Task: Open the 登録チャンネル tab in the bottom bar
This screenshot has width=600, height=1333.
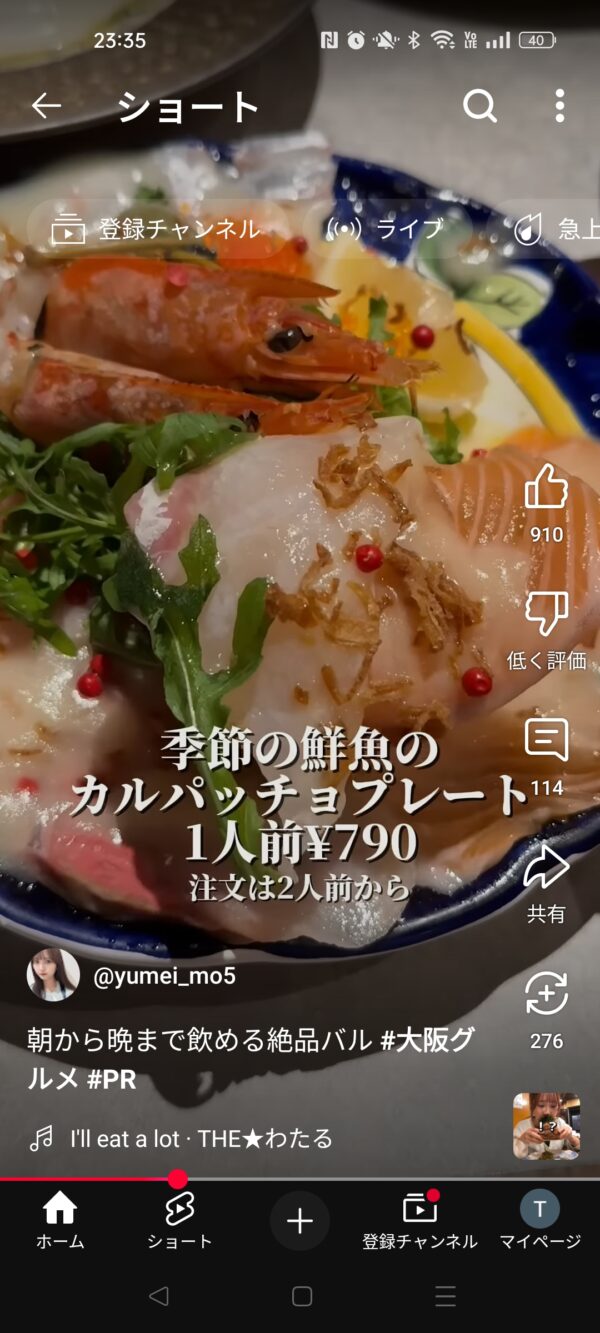Action: [x=420, y=1221]
